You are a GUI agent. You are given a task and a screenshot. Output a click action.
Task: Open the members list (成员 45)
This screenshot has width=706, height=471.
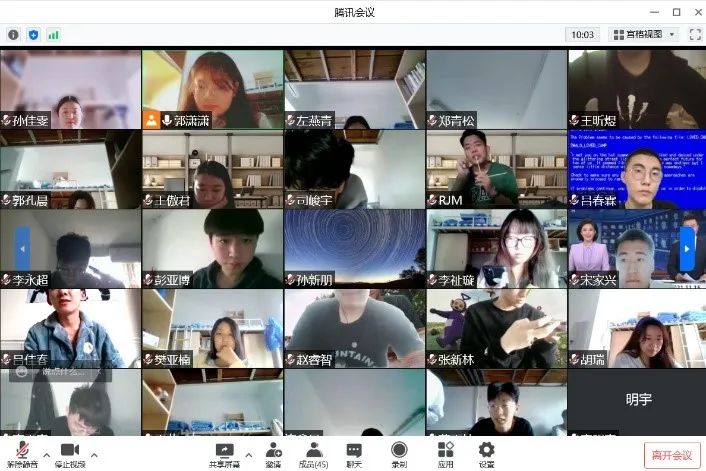[x=314, y=453]
